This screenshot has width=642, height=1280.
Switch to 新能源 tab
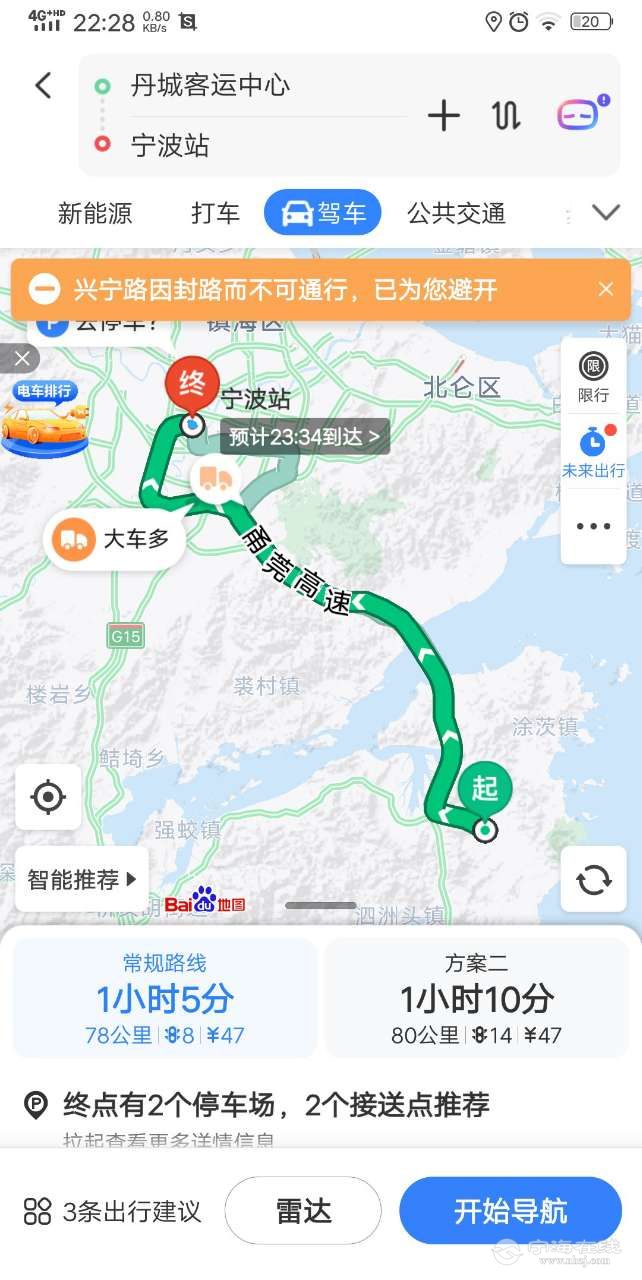point(95,213)
